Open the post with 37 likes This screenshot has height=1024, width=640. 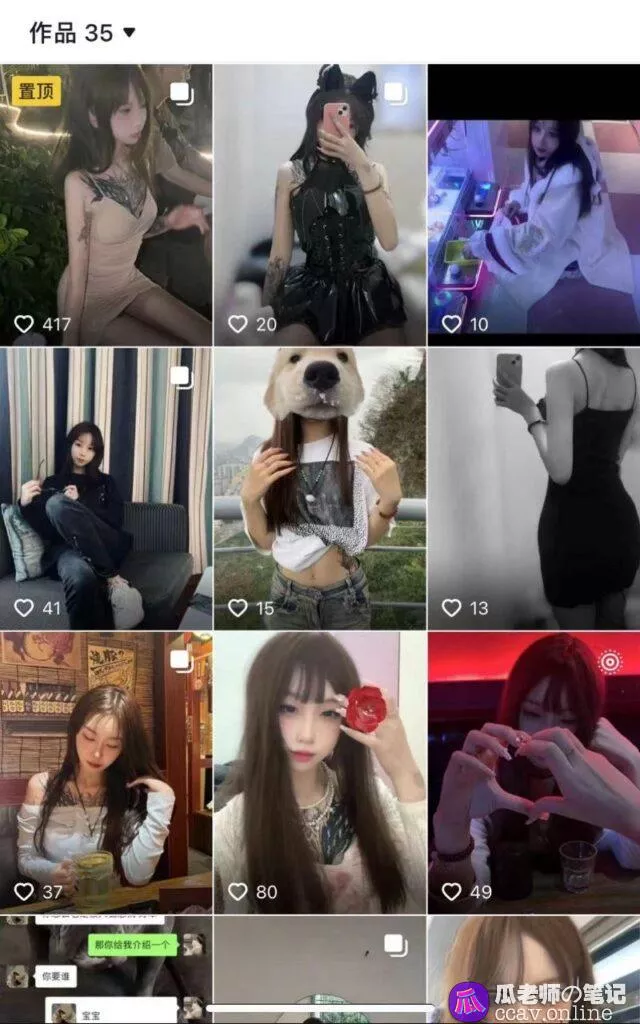point(105,772)
